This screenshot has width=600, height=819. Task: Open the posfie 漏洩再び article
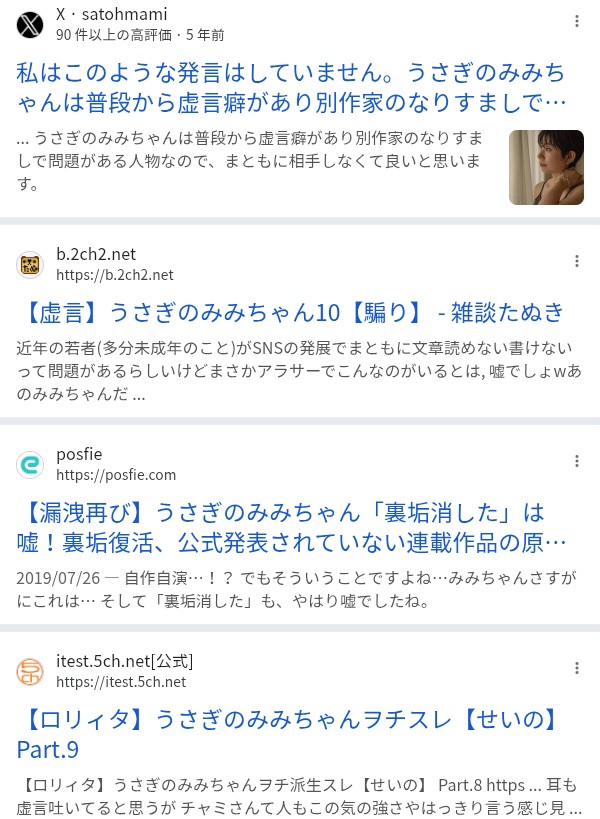coord(292,527)
